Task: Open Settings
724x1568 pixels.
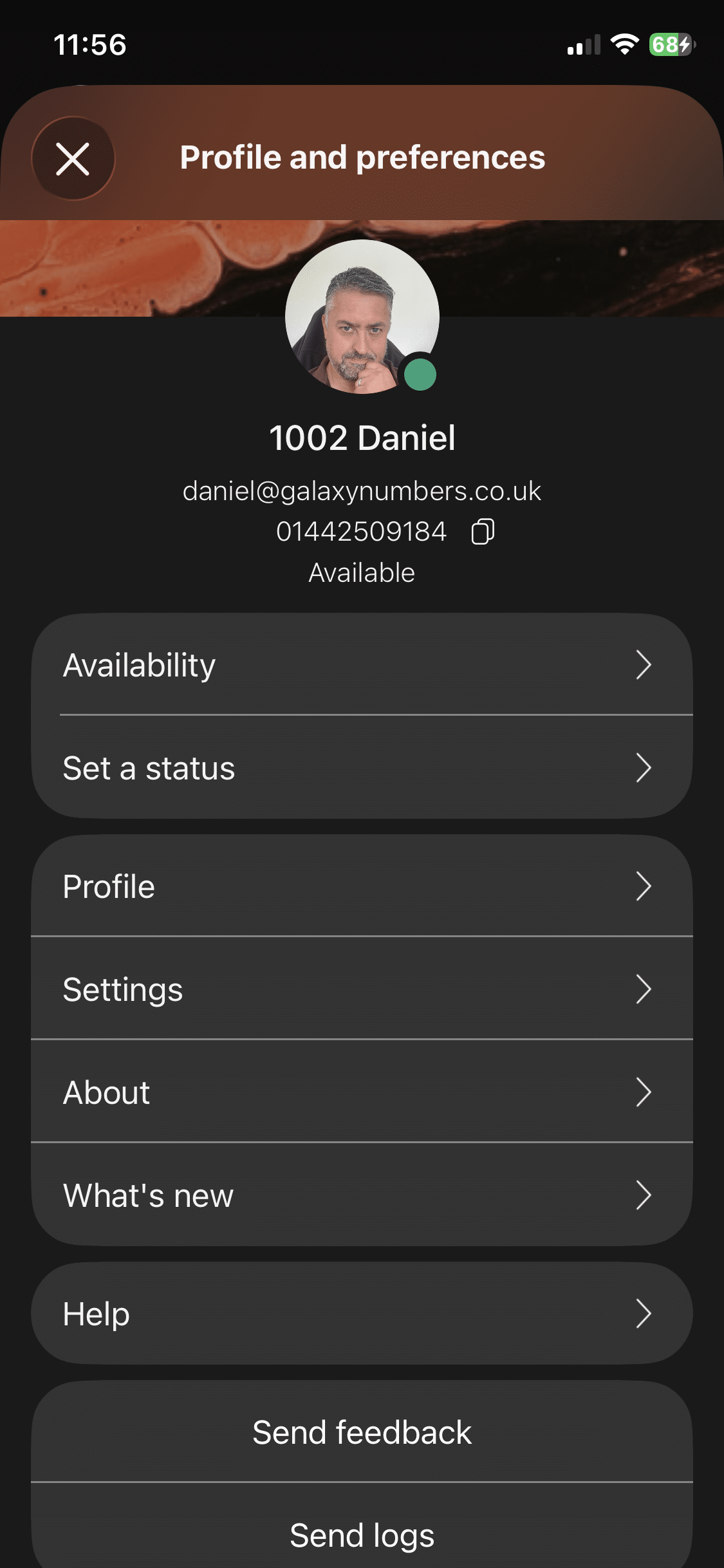Action: click(x=362, y=989)
